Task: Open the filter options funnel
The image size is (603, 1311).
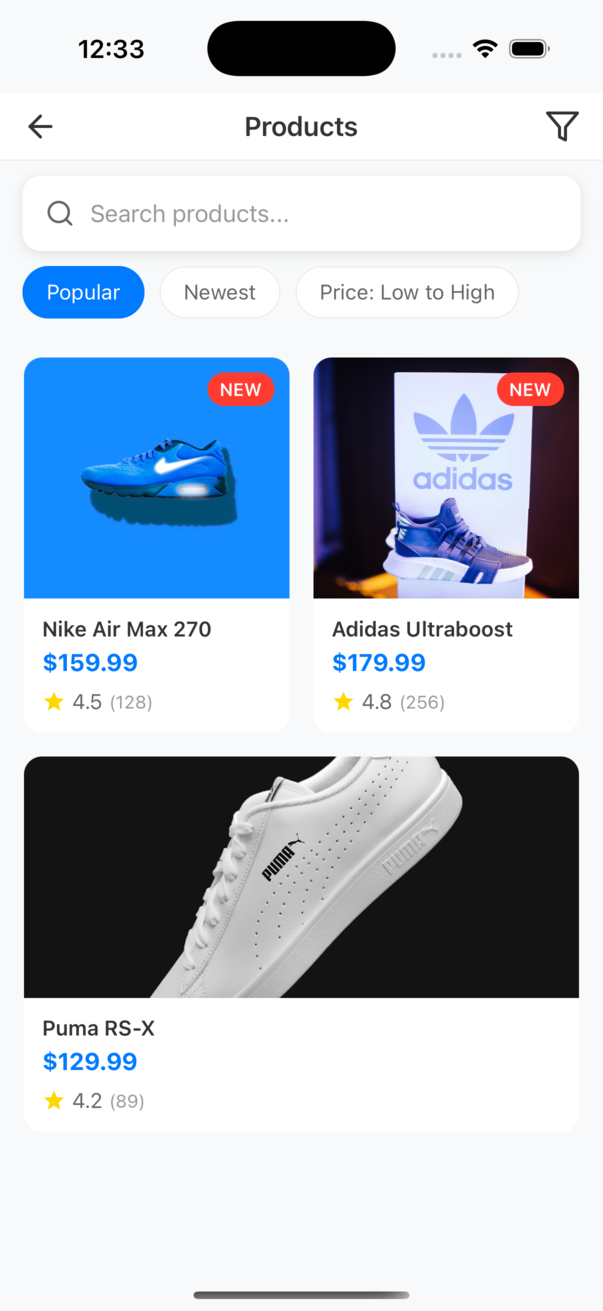Action: pyautogui.click(x=562, y=127)
